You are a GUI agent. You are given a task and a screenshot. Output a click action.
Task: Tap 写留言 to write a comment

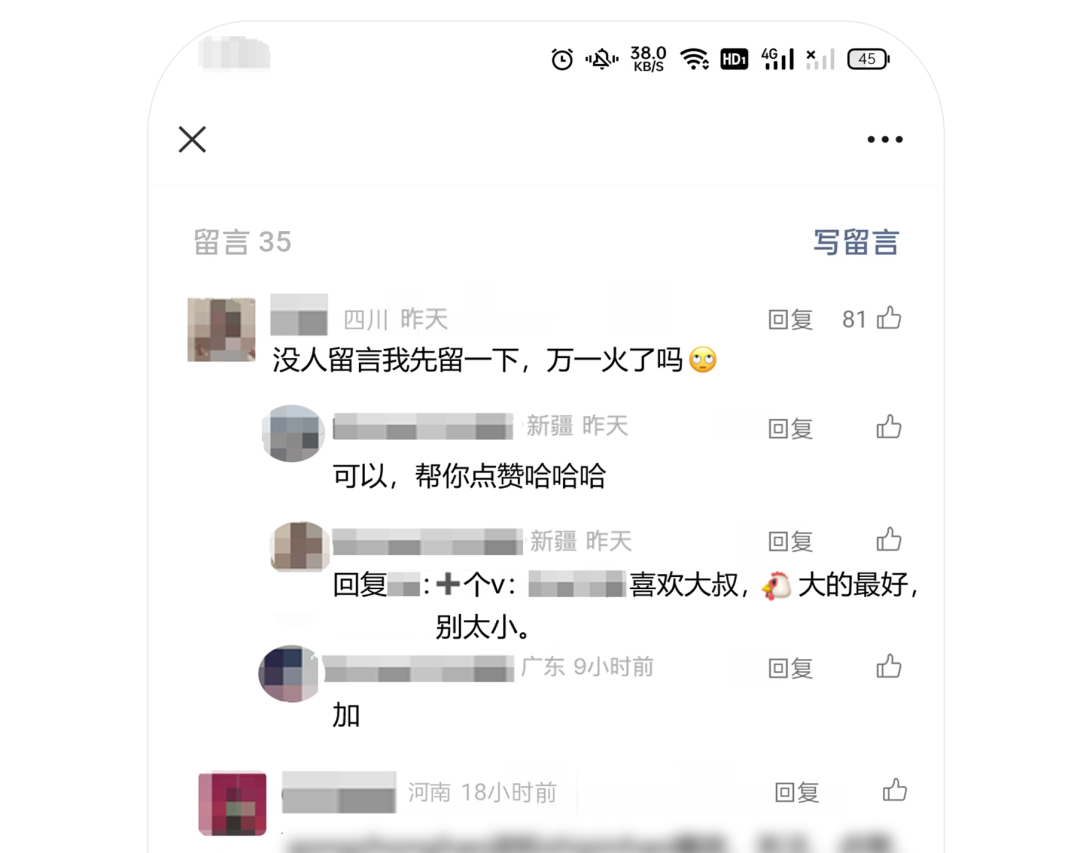[x=855, y=242]
